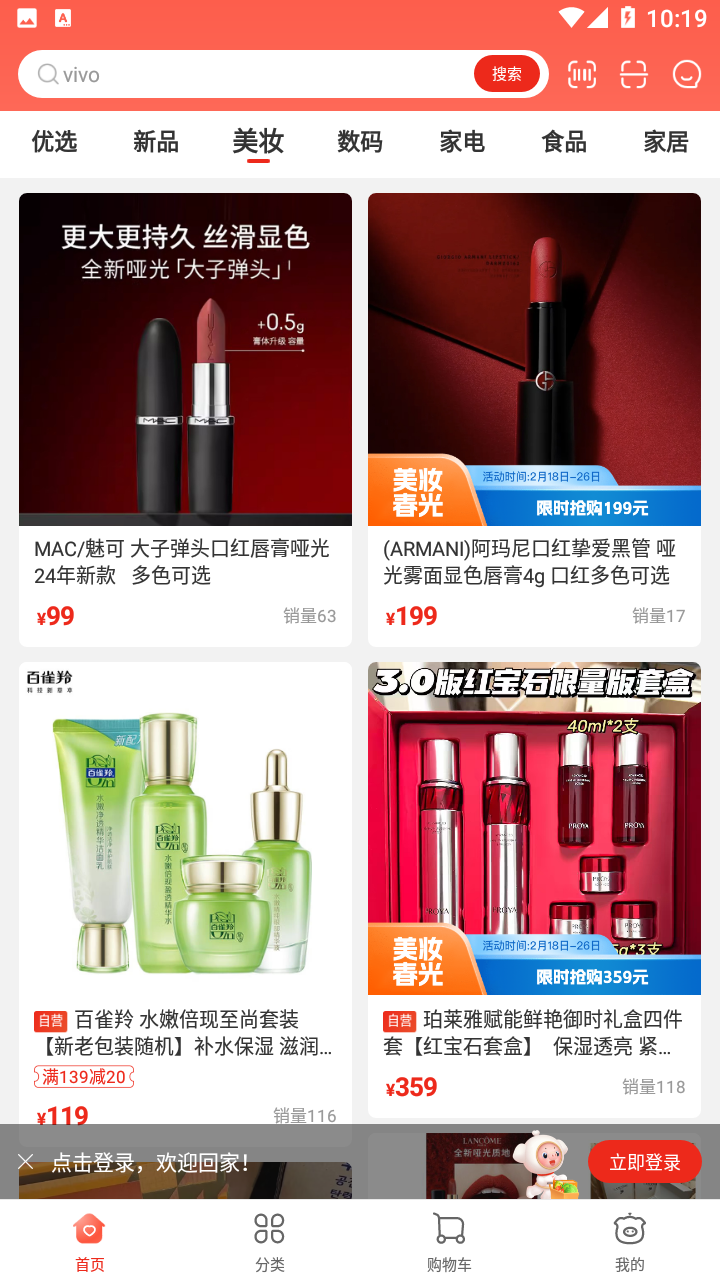Switch to the 优选 tab
The image size is (720, 1280).
(55, 143)
